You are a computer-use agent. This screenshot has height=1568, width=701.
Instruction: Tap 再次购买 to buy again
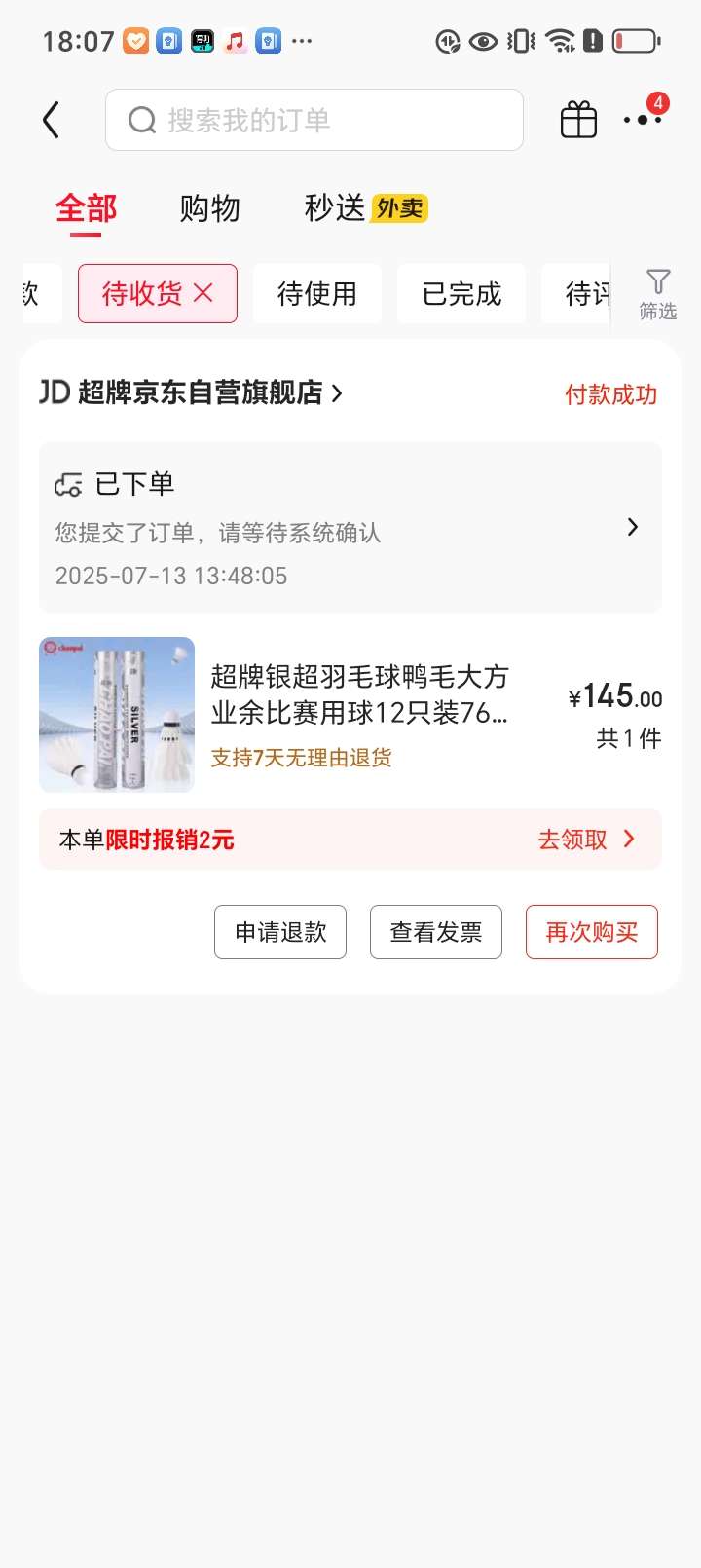tap(591, 932)
